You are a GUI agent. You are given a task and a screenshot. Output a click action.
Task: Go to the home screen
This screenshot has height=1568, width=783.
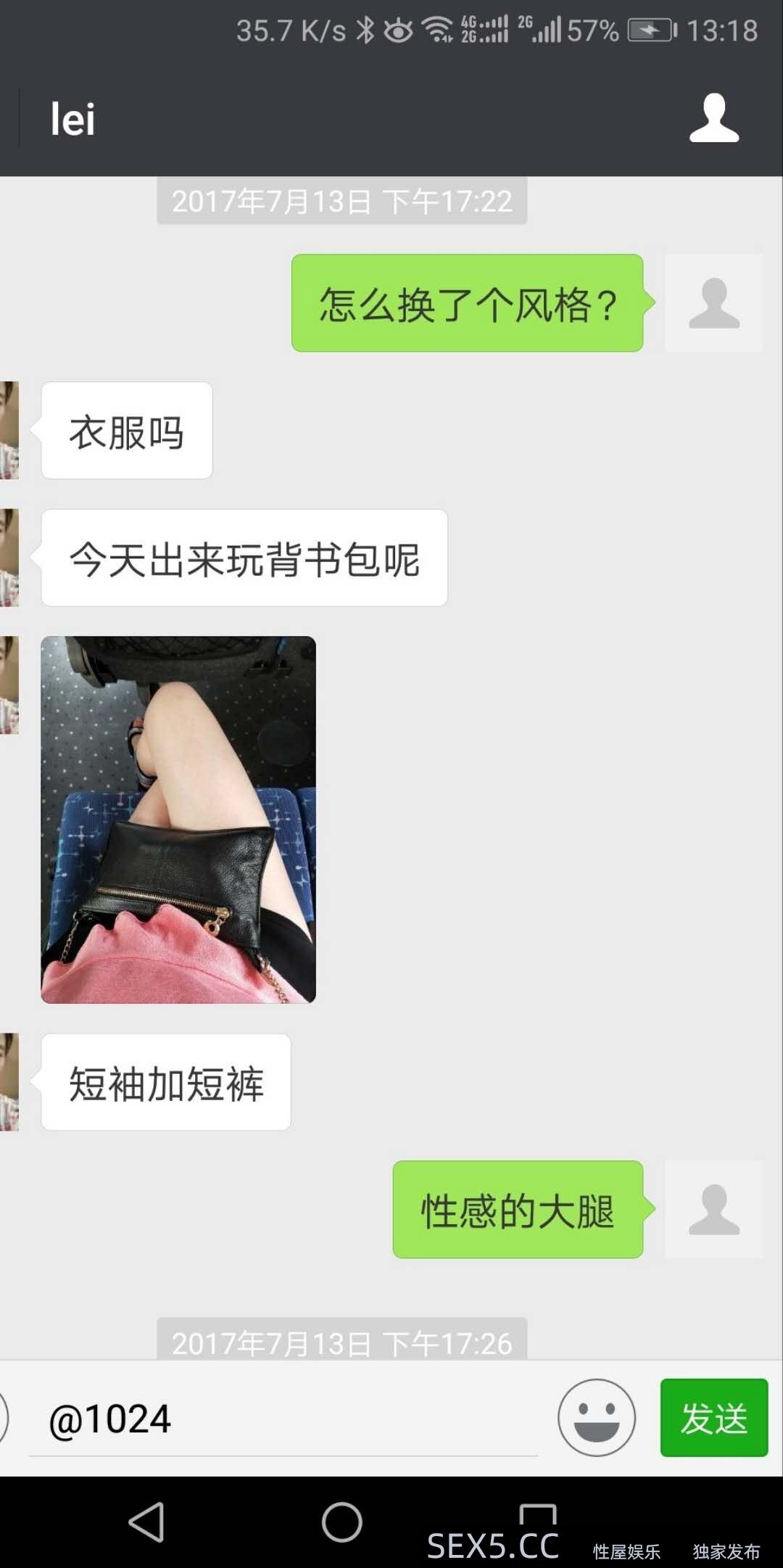(x=341, y=1522)
